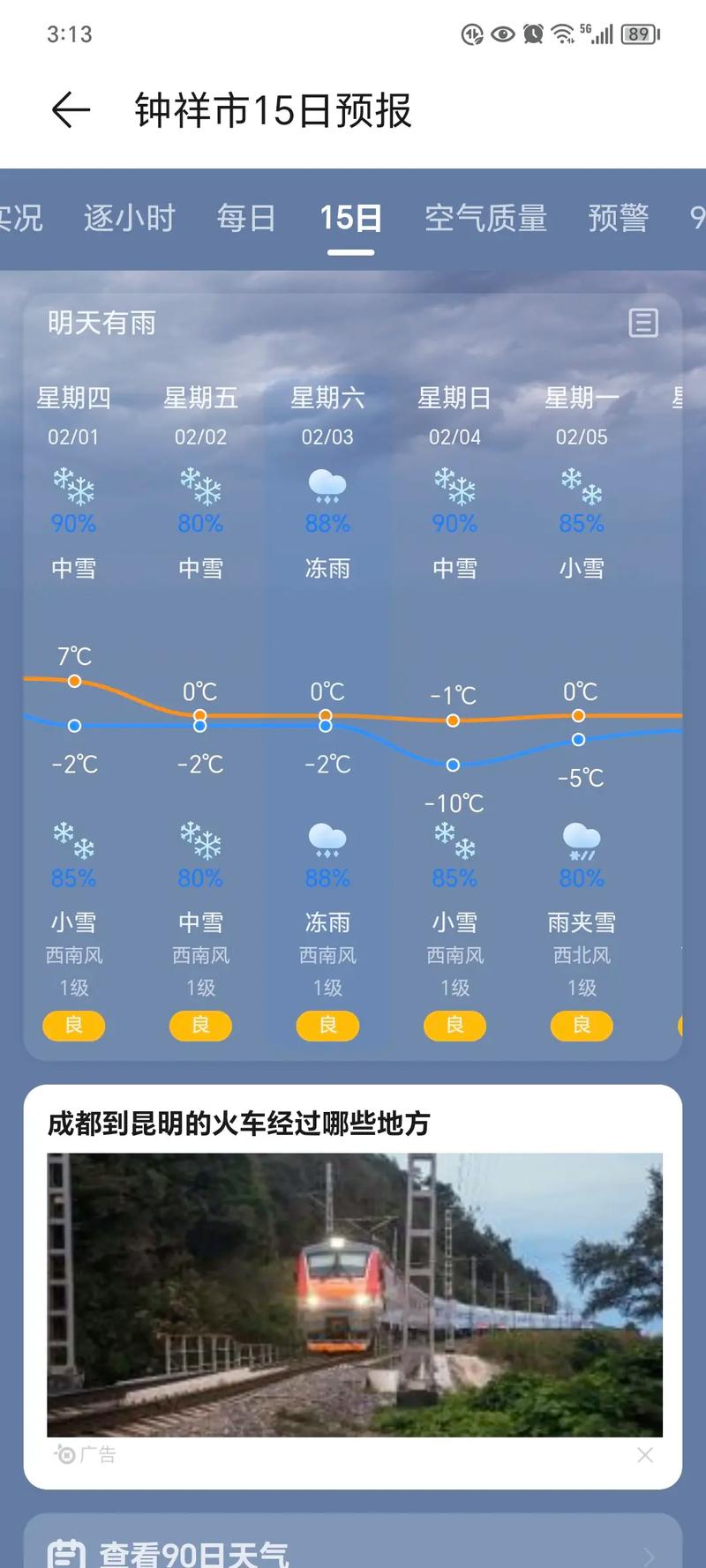The image size is (706, 1568).
Task: Select the medium snow icon under 星期四
Action: [73, 487]
